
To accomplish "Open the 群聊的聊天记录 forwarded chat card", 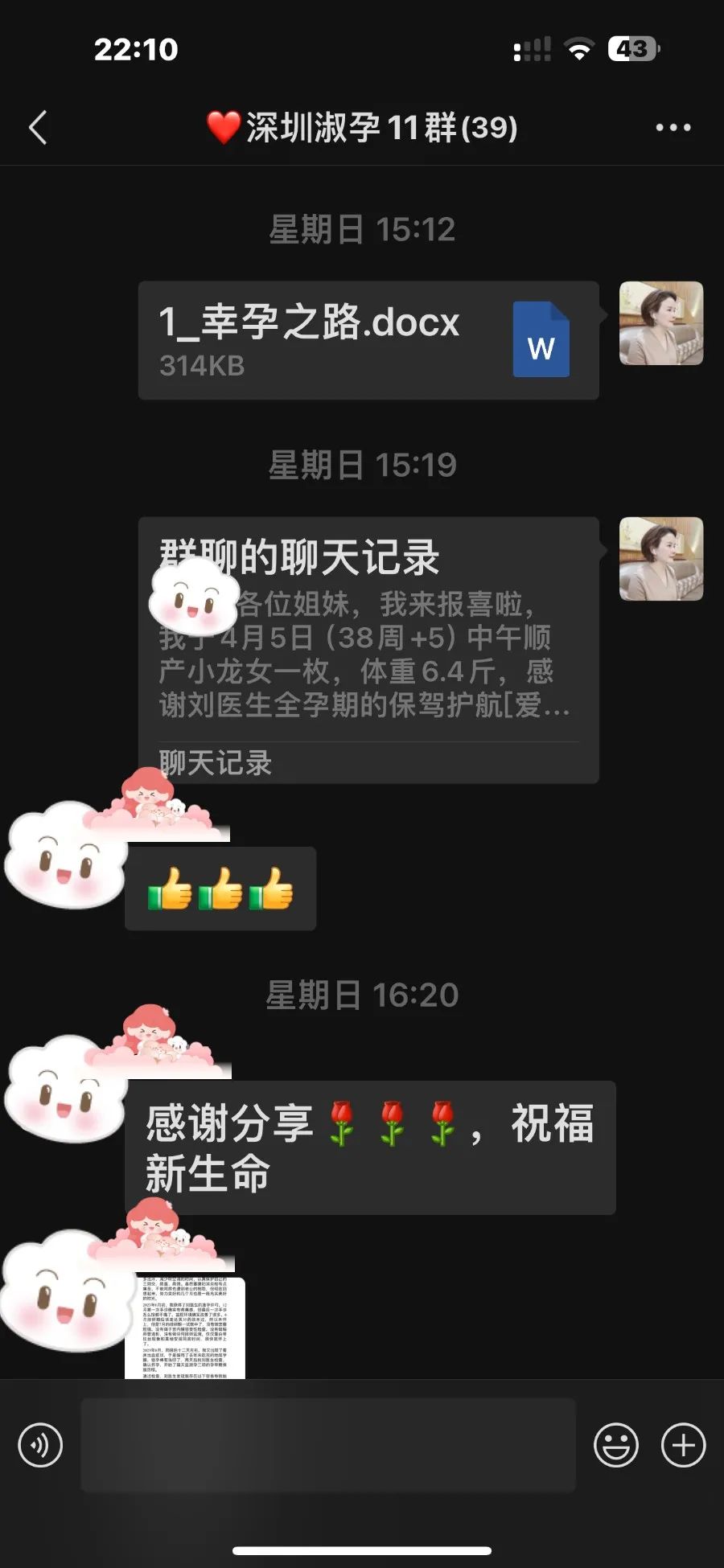I will (368, 650).
